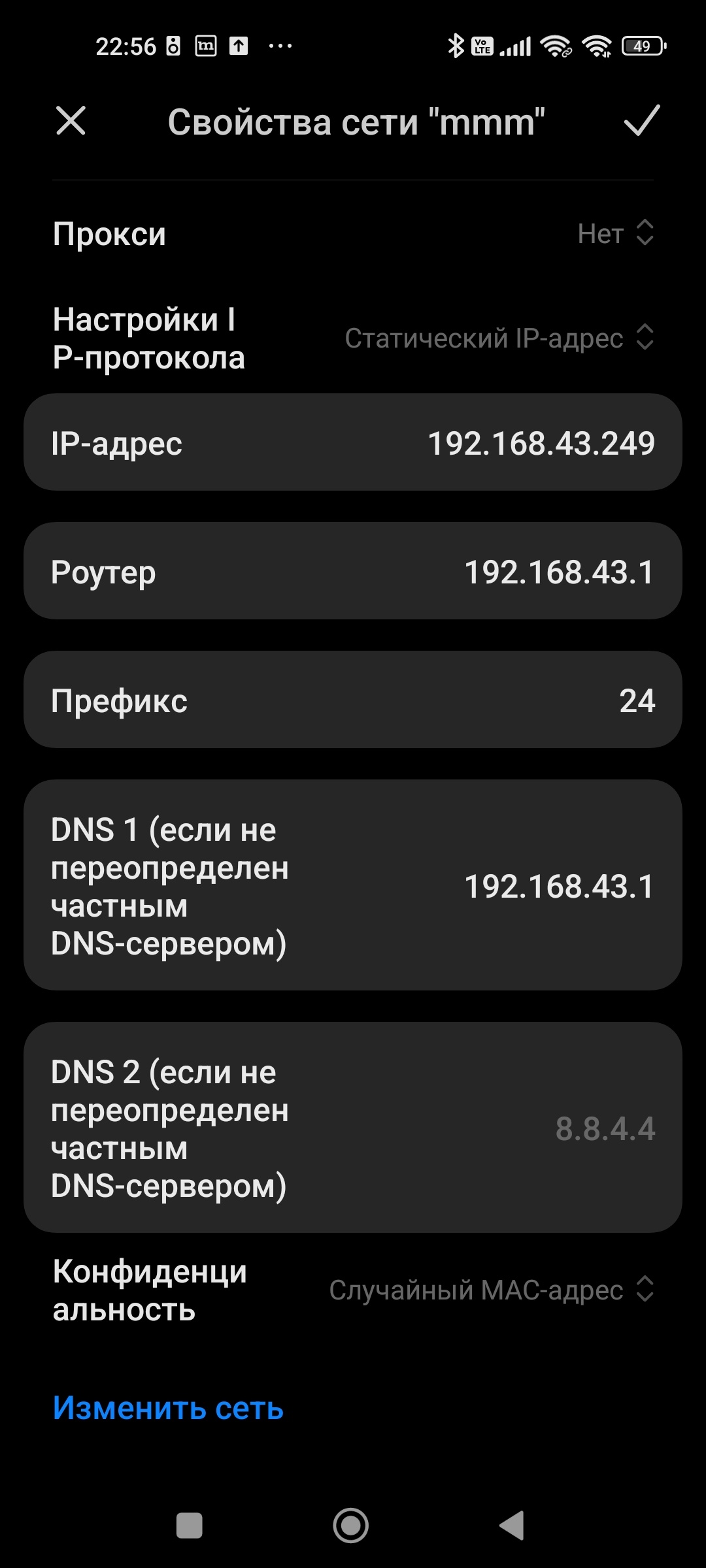Go to the home screen
The image size is (706, 1568).
pyautogui.click(x=351, y=1526)
